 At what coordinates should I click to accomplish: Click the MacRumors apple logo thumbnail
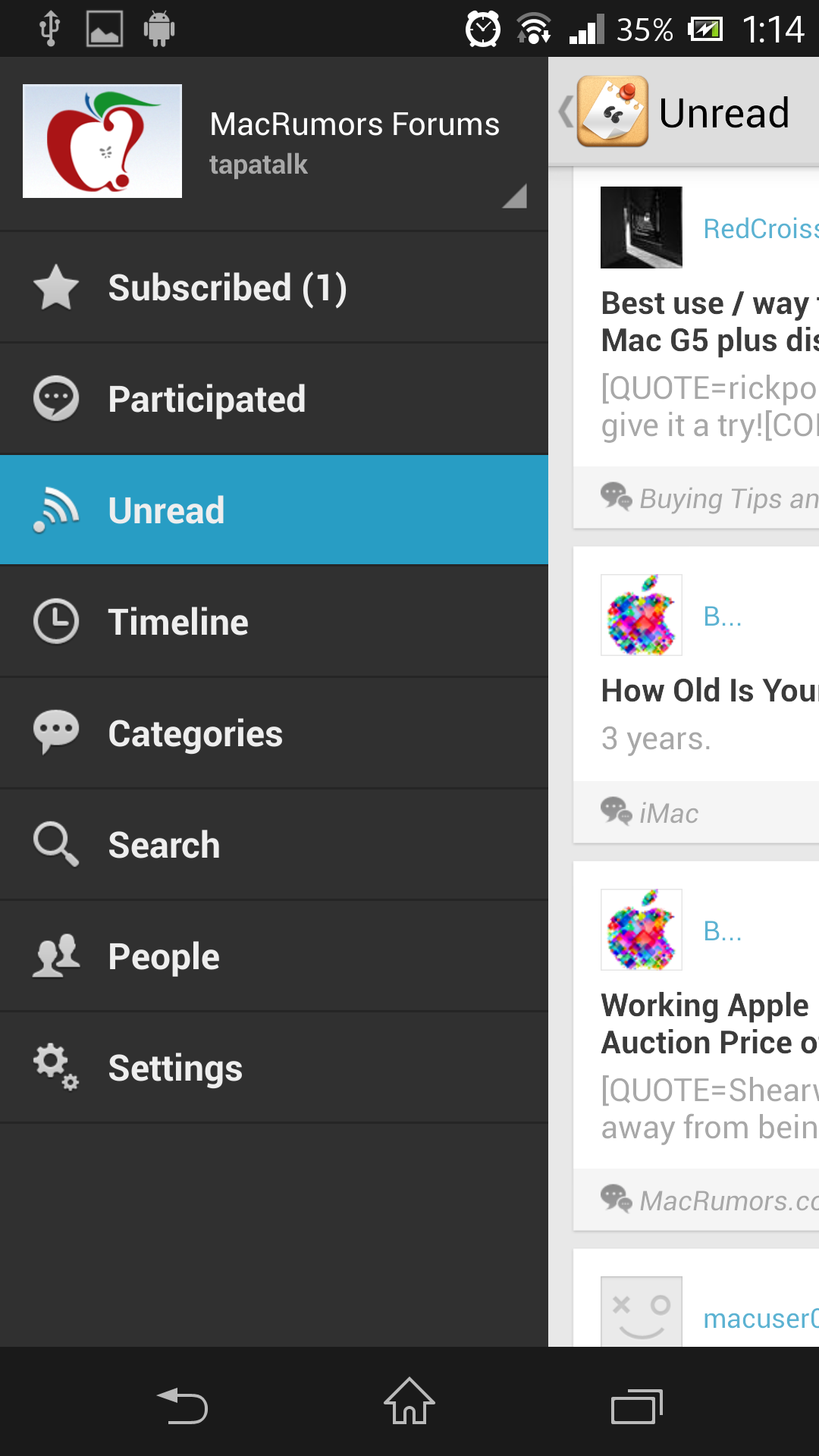(x=102, y=141)
